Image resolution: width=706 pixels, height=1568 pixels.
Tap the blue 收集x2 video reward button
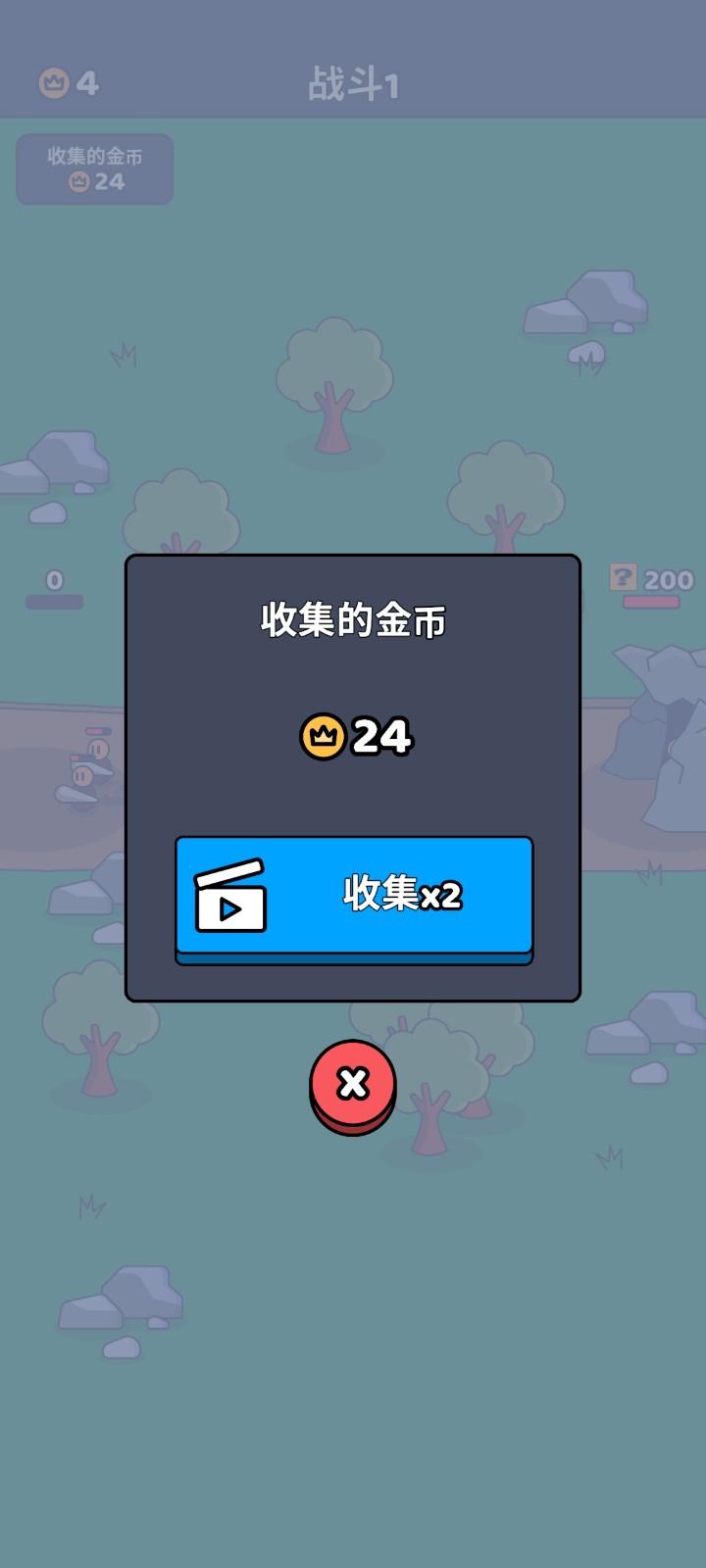pos(354,896)
